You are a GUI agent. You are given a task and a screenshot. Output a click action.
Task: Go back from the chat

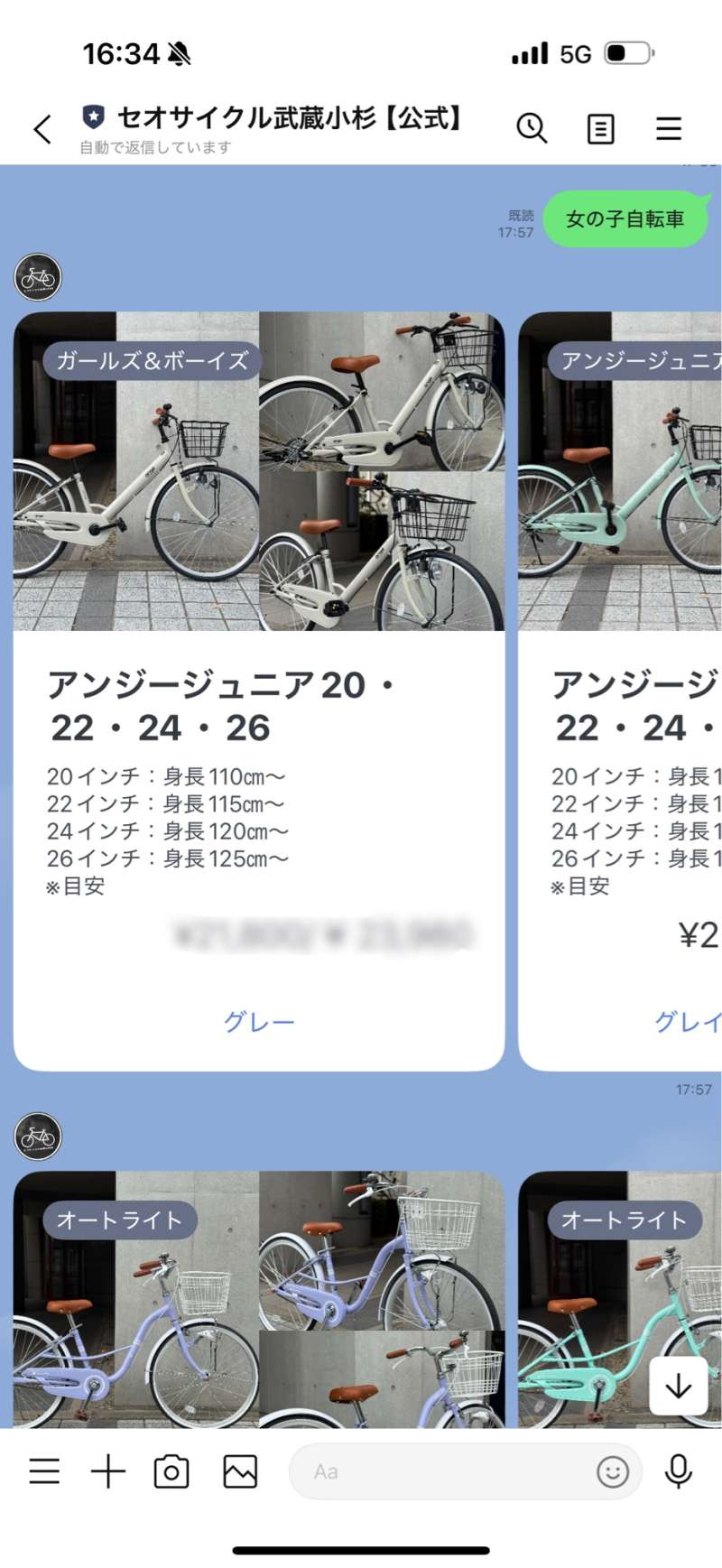click(42, 129)
